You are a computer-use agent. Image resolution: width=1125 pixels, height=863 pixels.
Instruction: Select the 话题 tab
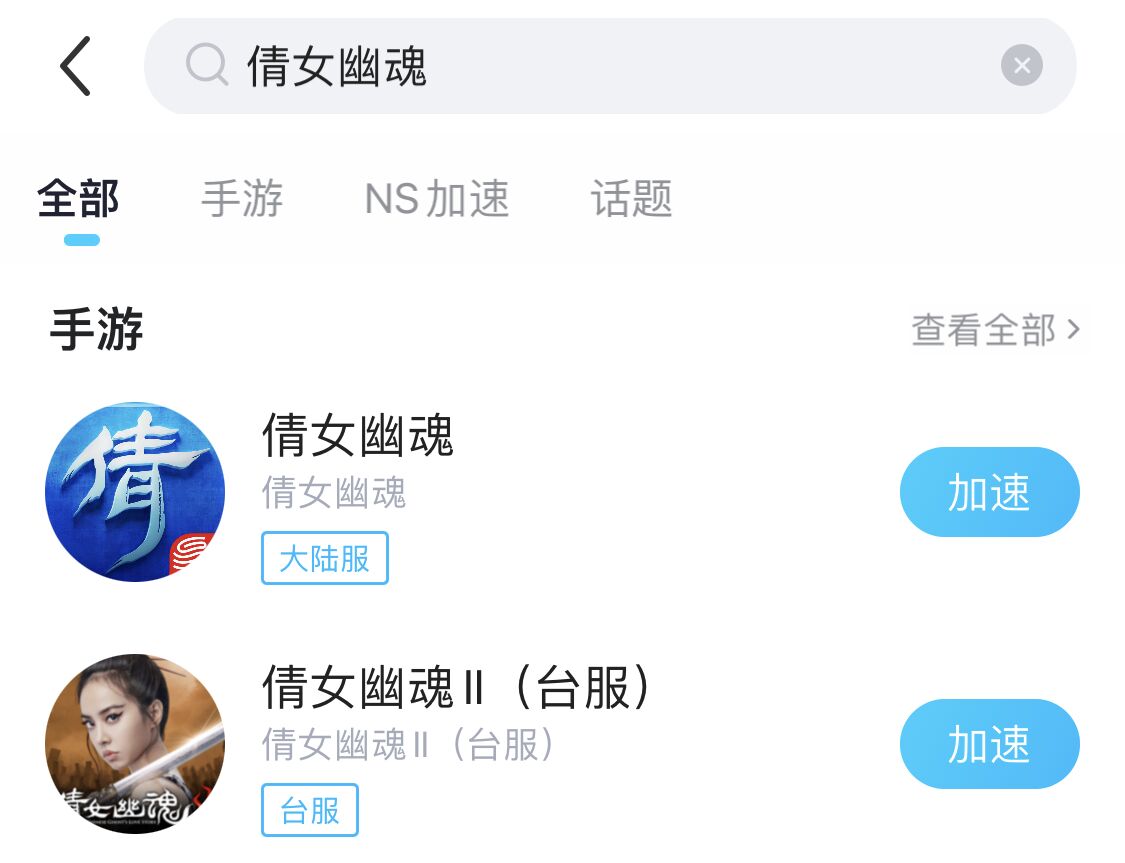[631, 199]
